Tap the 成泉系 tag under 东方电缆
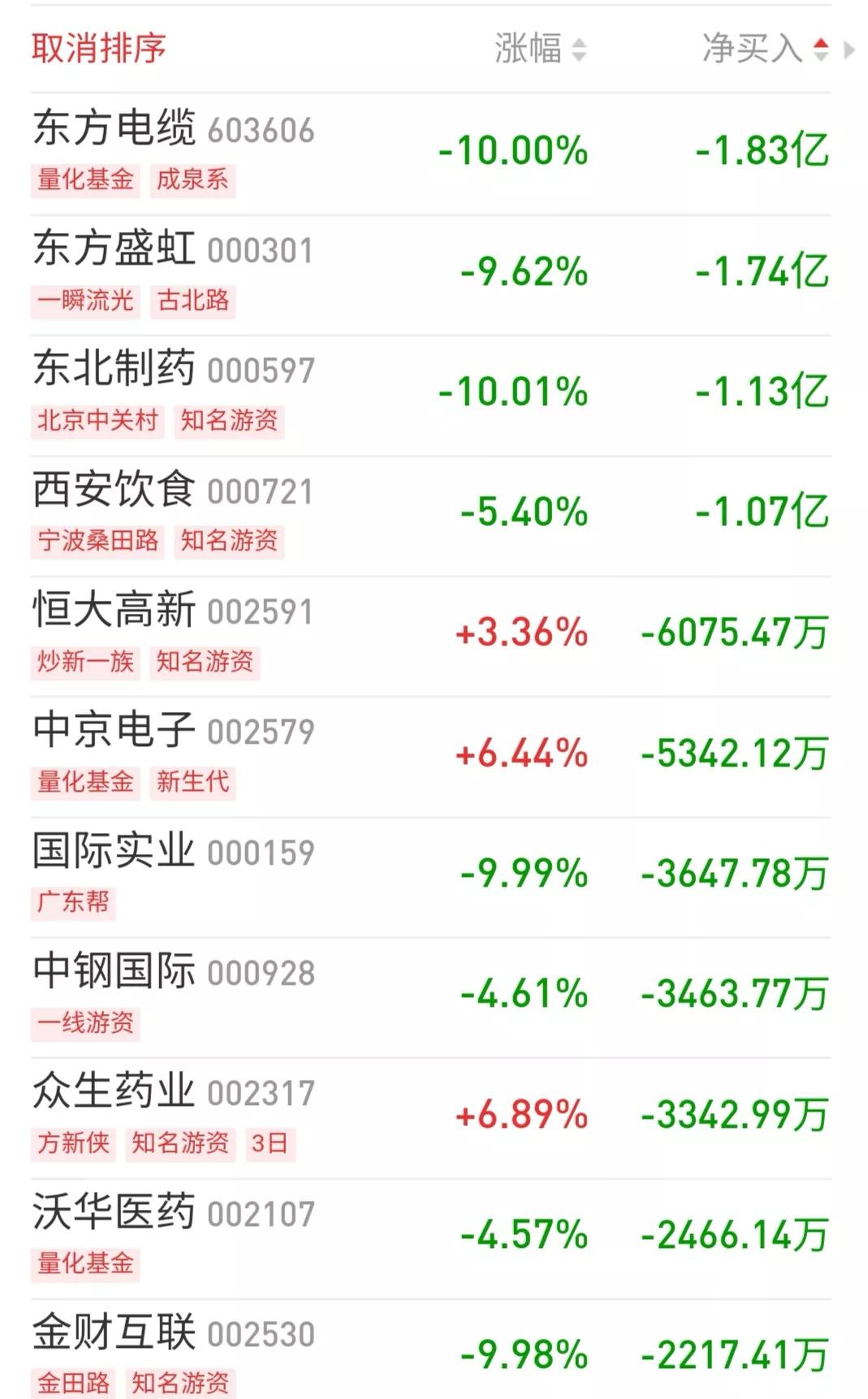The image size is (868, 1399). pos(192,179)
